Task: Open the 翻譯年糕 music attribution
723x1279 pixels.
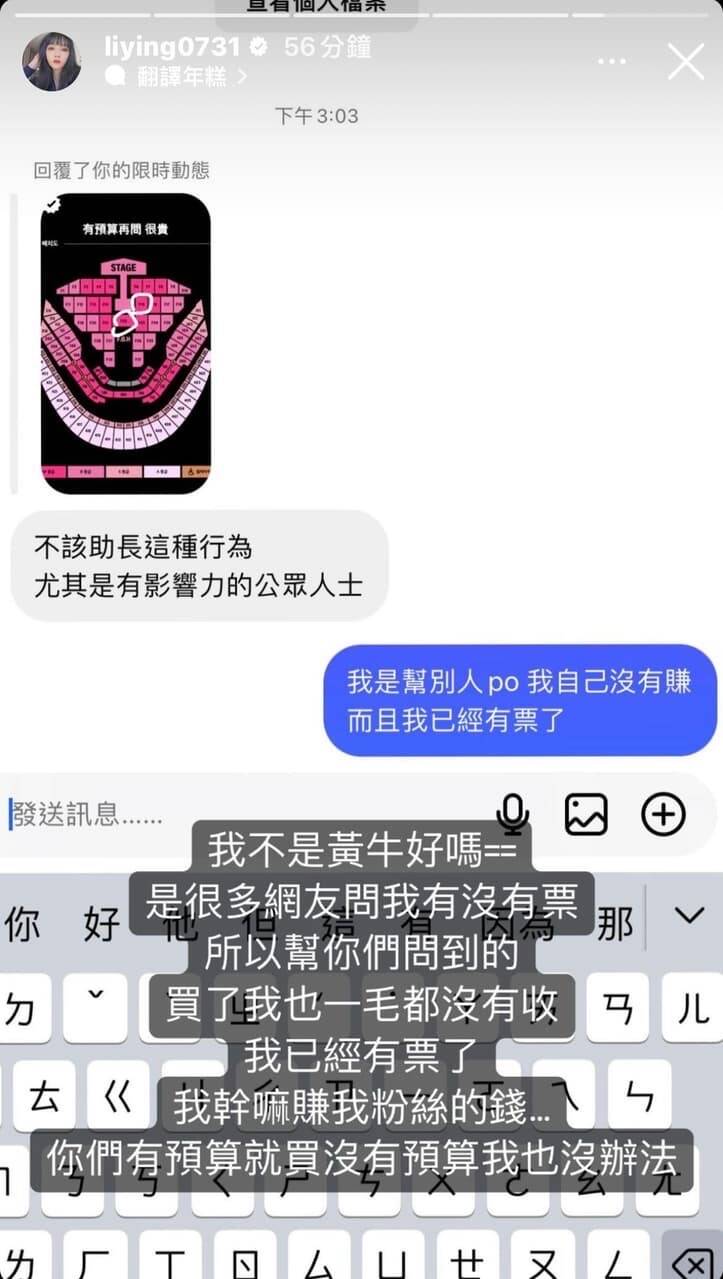Action: point(176,76)
